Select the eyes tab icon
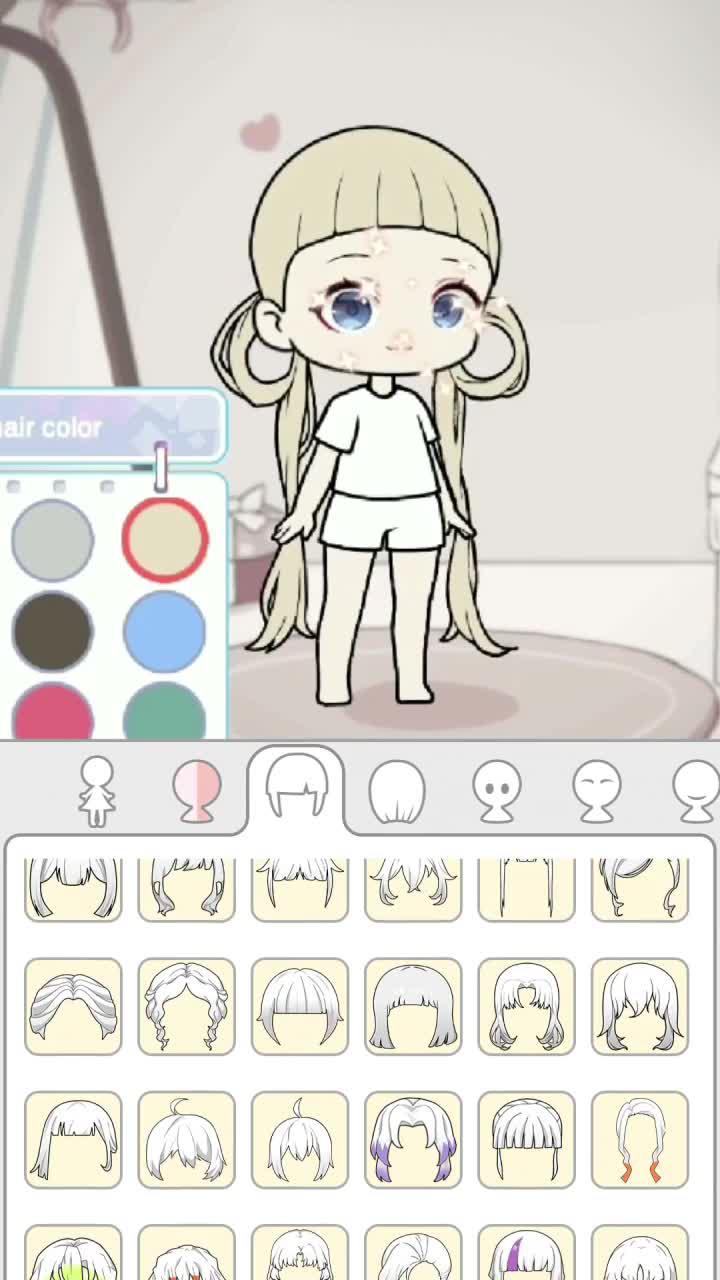The image size is (720, 1280). pyautogui.click(x=497, y=790)
